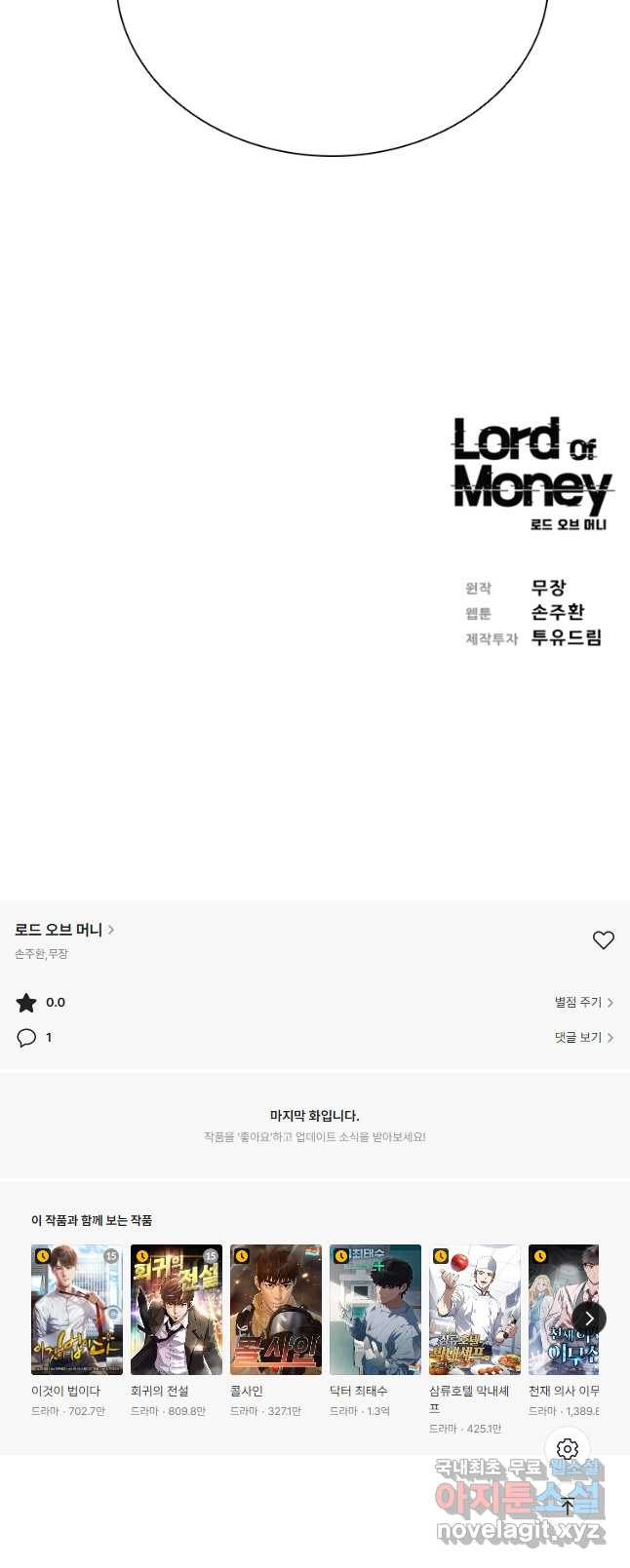The image size is (630, 1568).
Task: Open the 회귀의 전설 webtoon card
Action: [x=177, y=1309]
